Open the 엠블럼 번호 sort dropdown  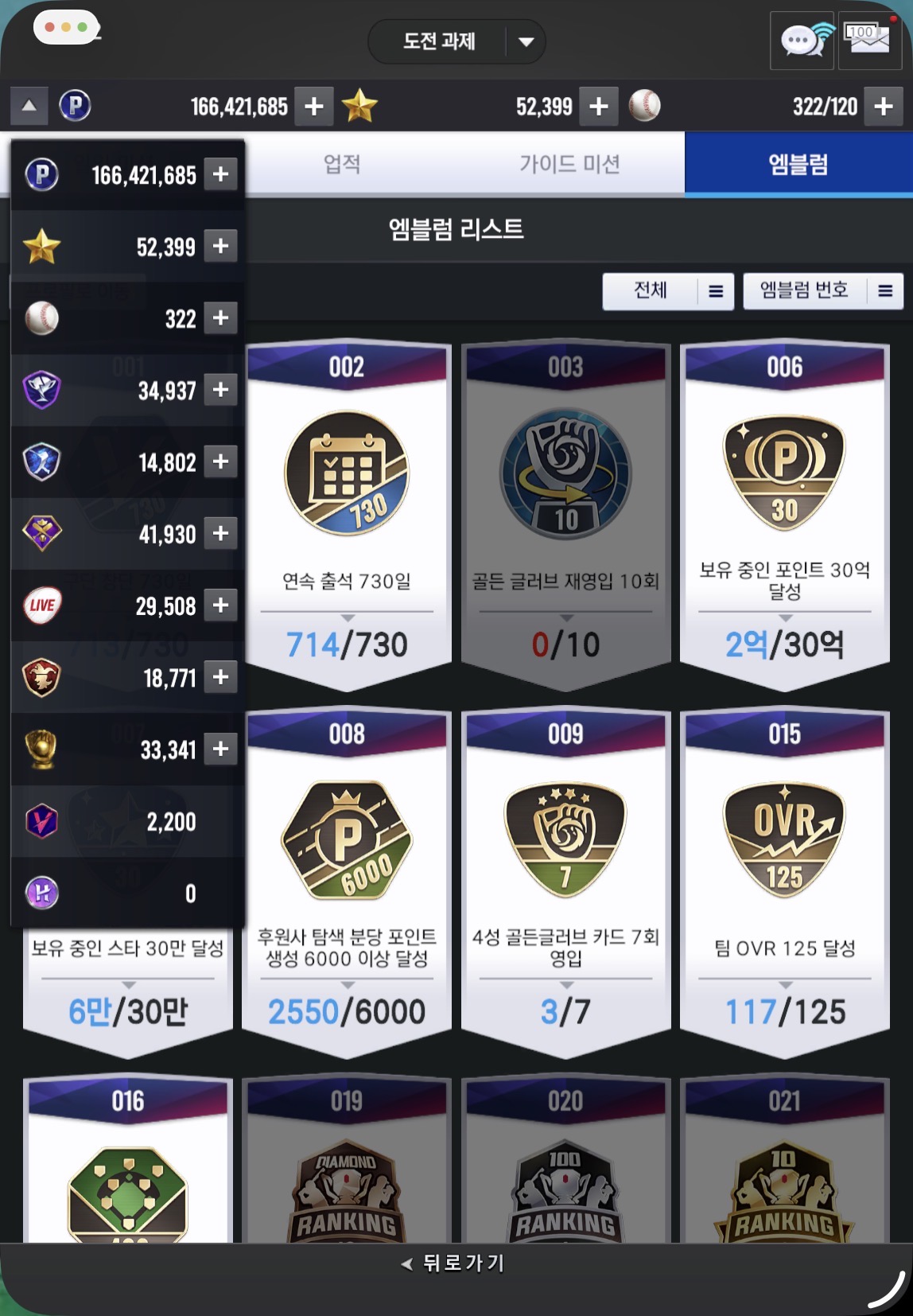[x=823, y=291]
